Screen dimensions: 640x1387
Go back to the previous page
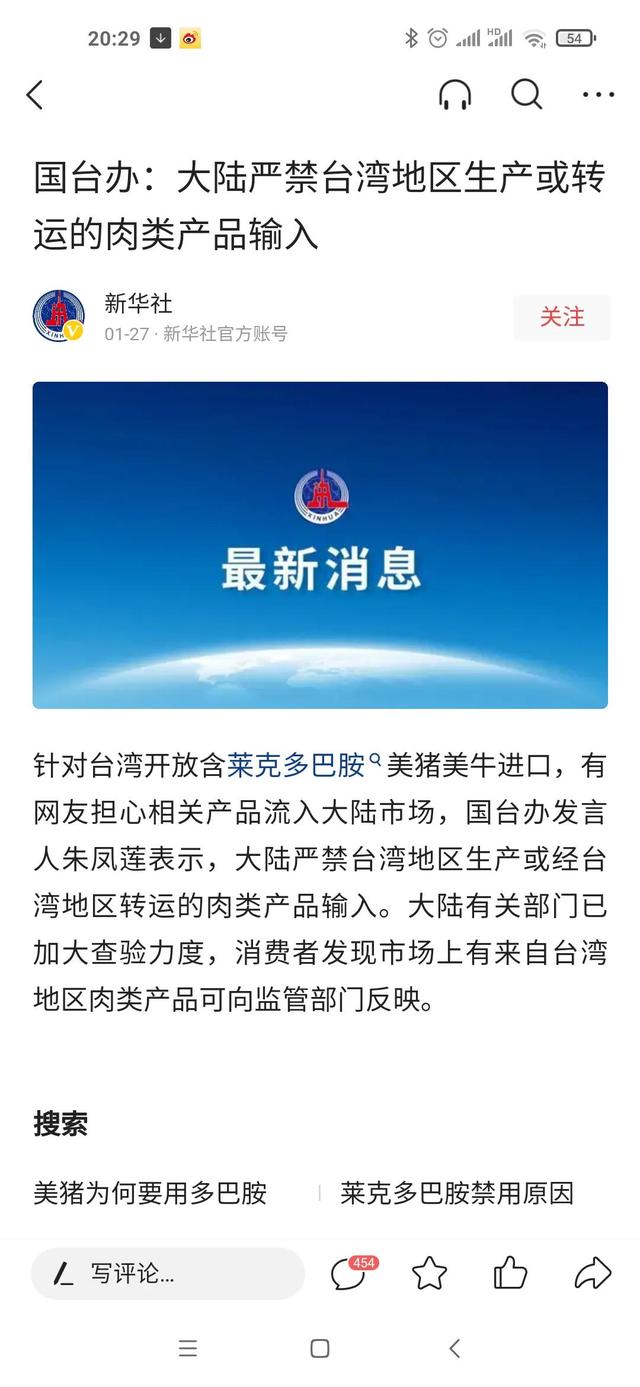pyautogui.click(x=36, y=95)
